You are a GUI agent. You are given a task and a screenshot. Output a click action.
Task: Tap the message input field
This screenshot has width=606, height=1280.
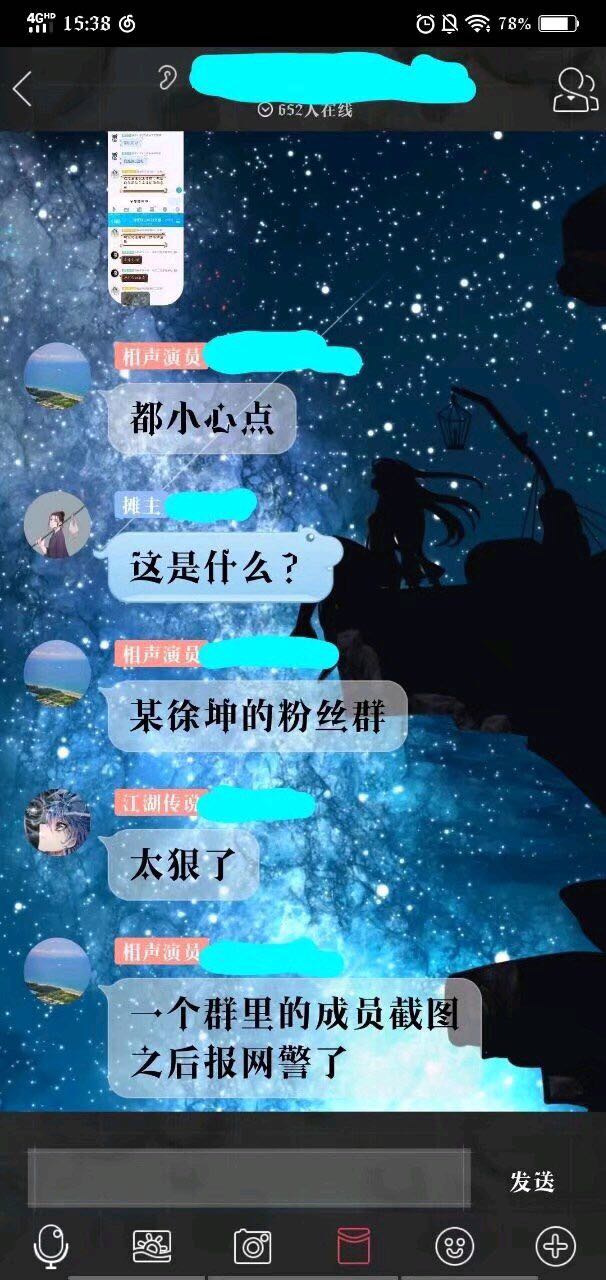[x=248, y=1178]
